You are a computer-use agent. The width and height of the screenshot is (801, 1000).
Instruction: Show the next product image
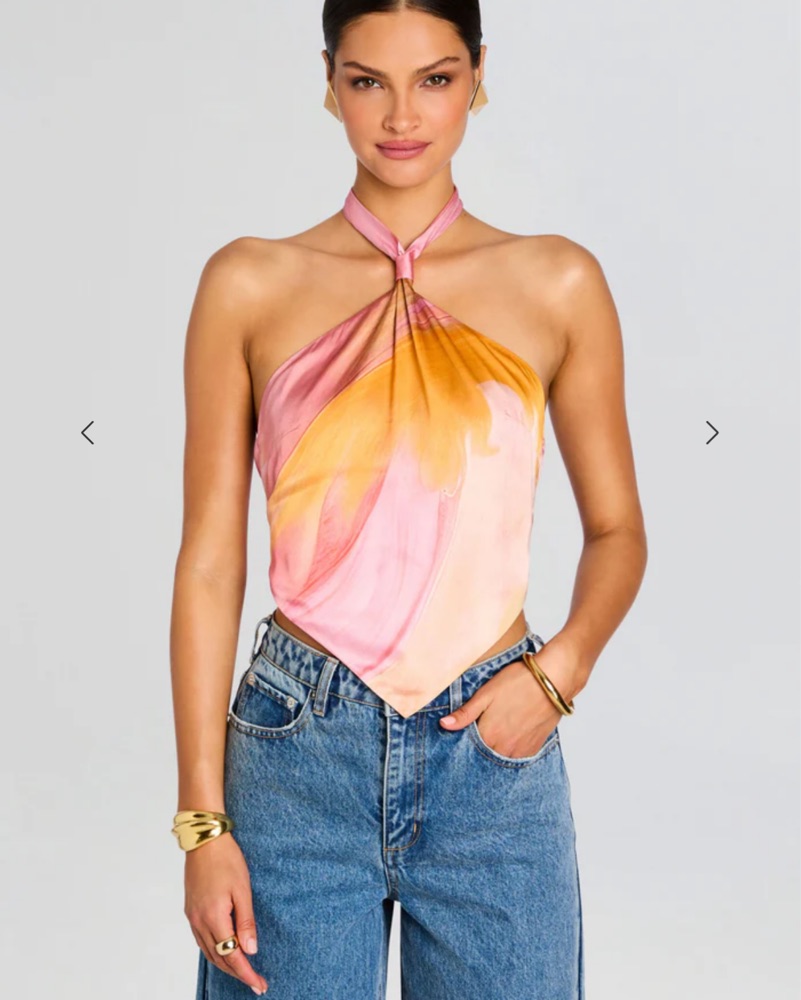click(711, 433)
